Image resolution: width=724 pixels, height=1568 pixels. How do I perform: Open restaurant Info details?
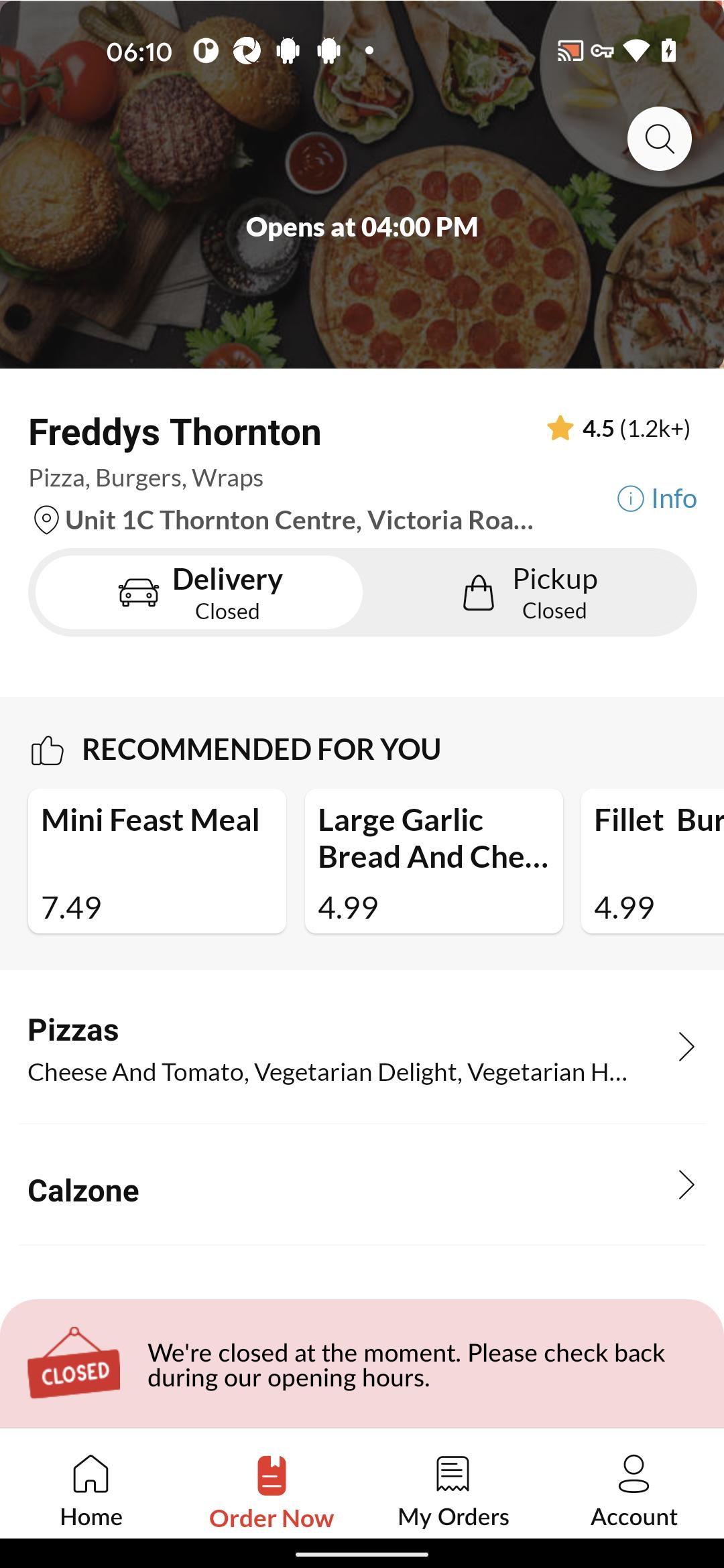657,499
